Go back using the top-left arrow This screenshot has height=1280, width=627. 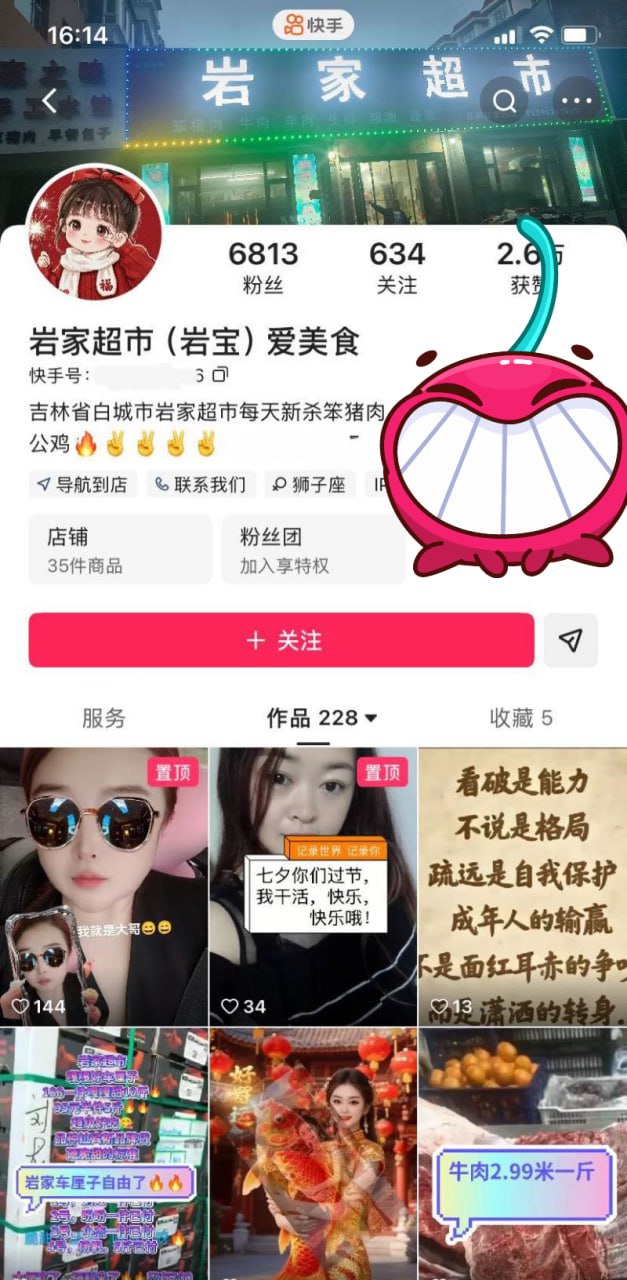tap(50, 100)
